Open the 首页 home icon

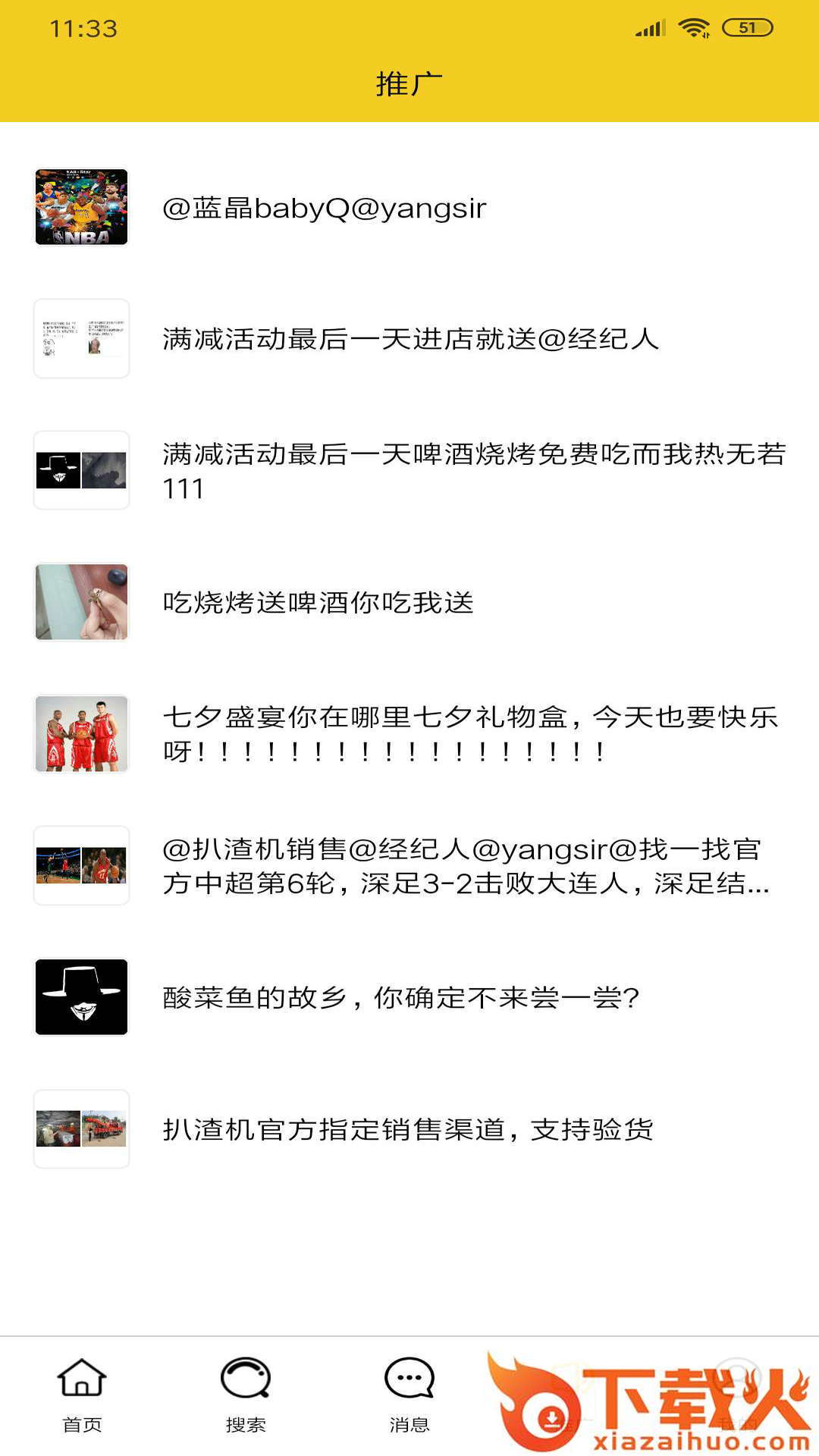81,1380
